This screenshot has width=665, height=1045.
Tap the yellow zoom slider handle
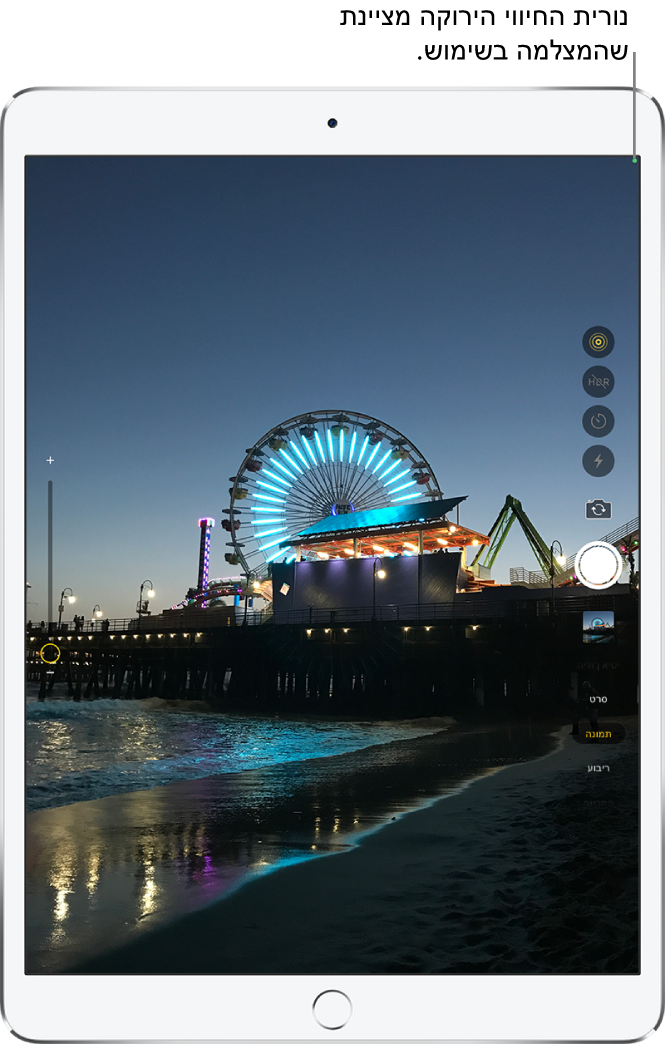[50, 654]
